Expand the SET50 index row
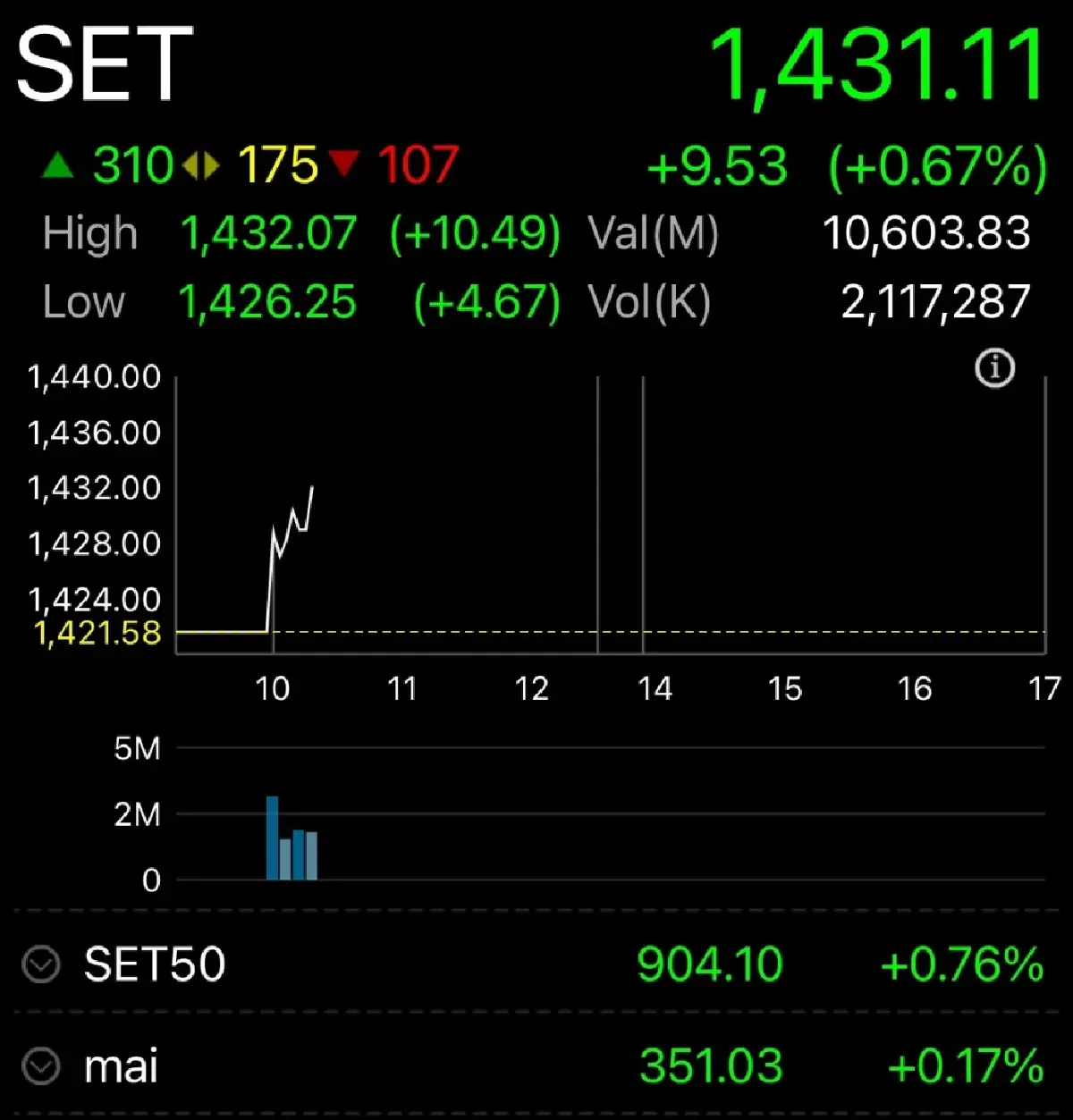 41,964
